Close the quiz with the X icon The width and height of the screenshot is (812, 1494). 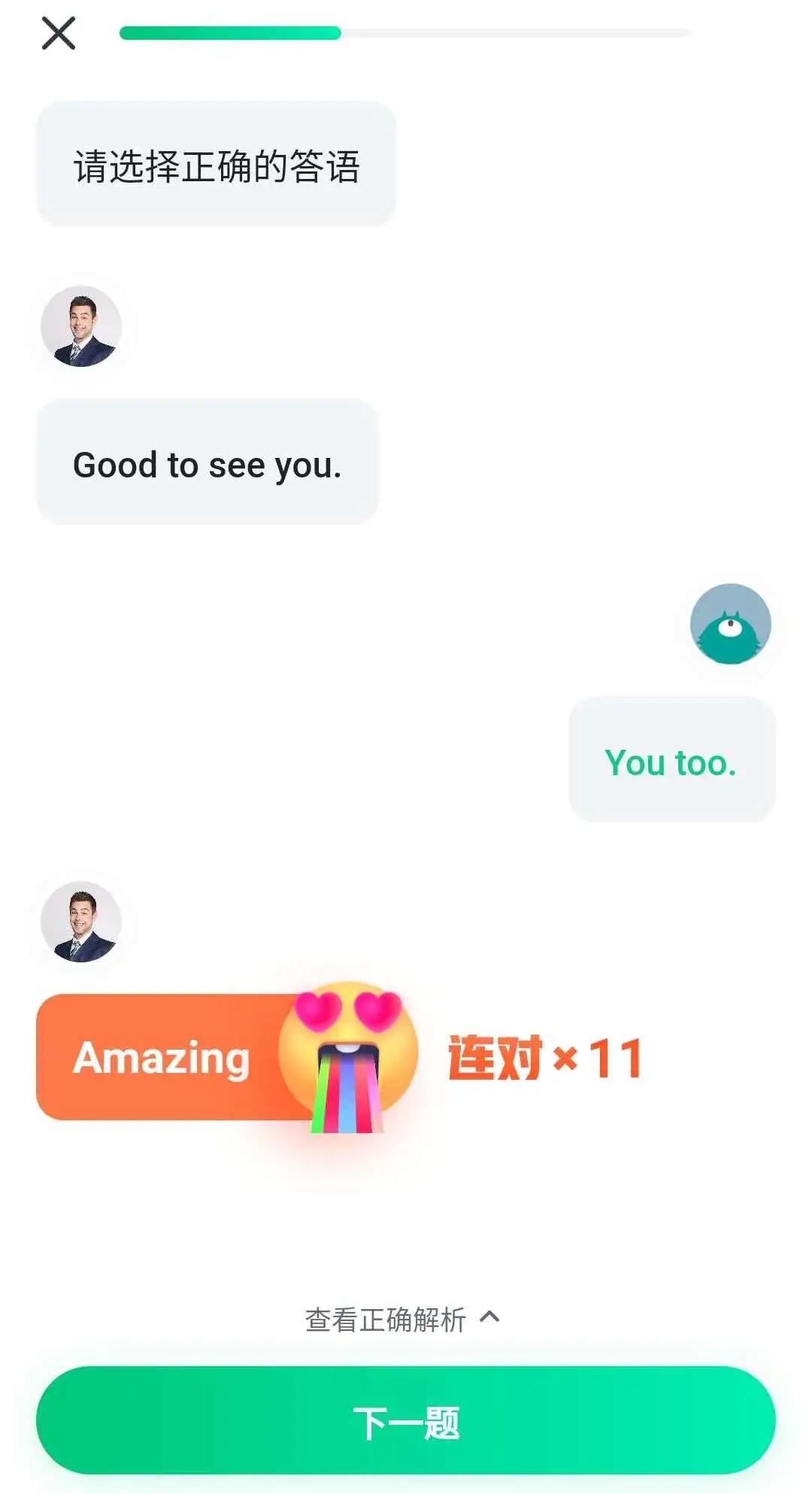[59, 34]
